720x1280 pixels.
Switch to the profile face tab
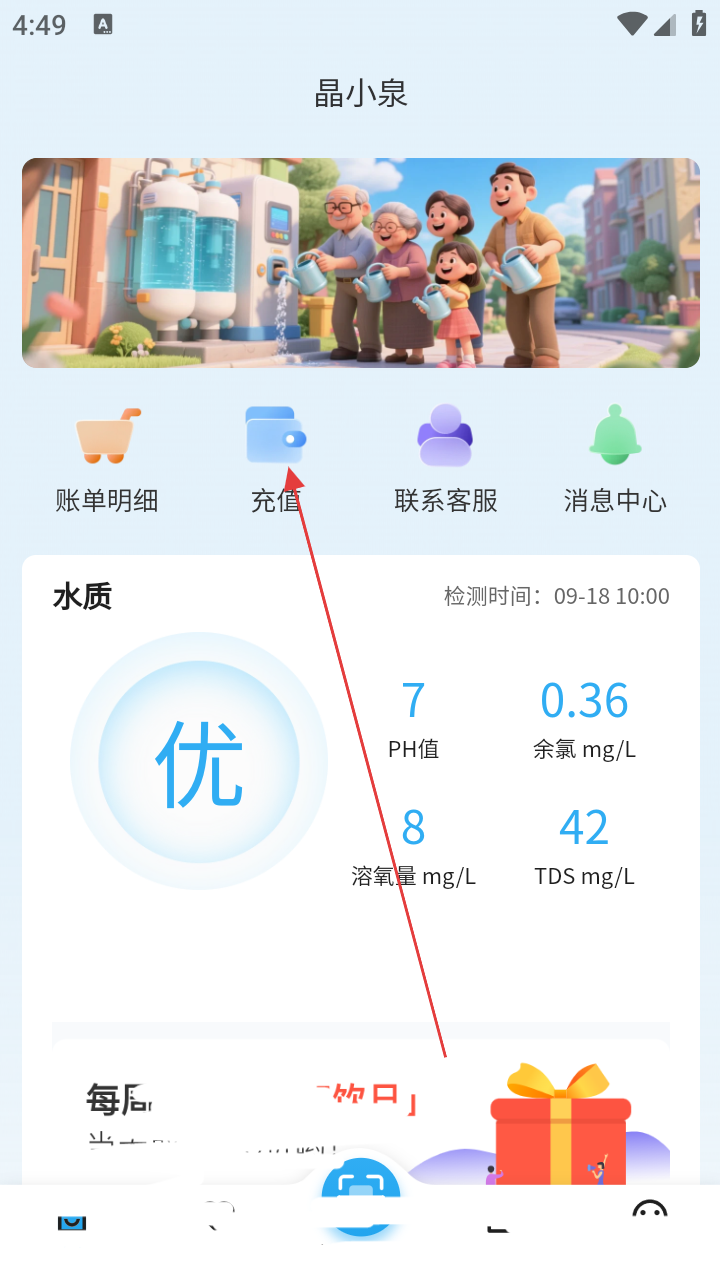pos(649,1213)
